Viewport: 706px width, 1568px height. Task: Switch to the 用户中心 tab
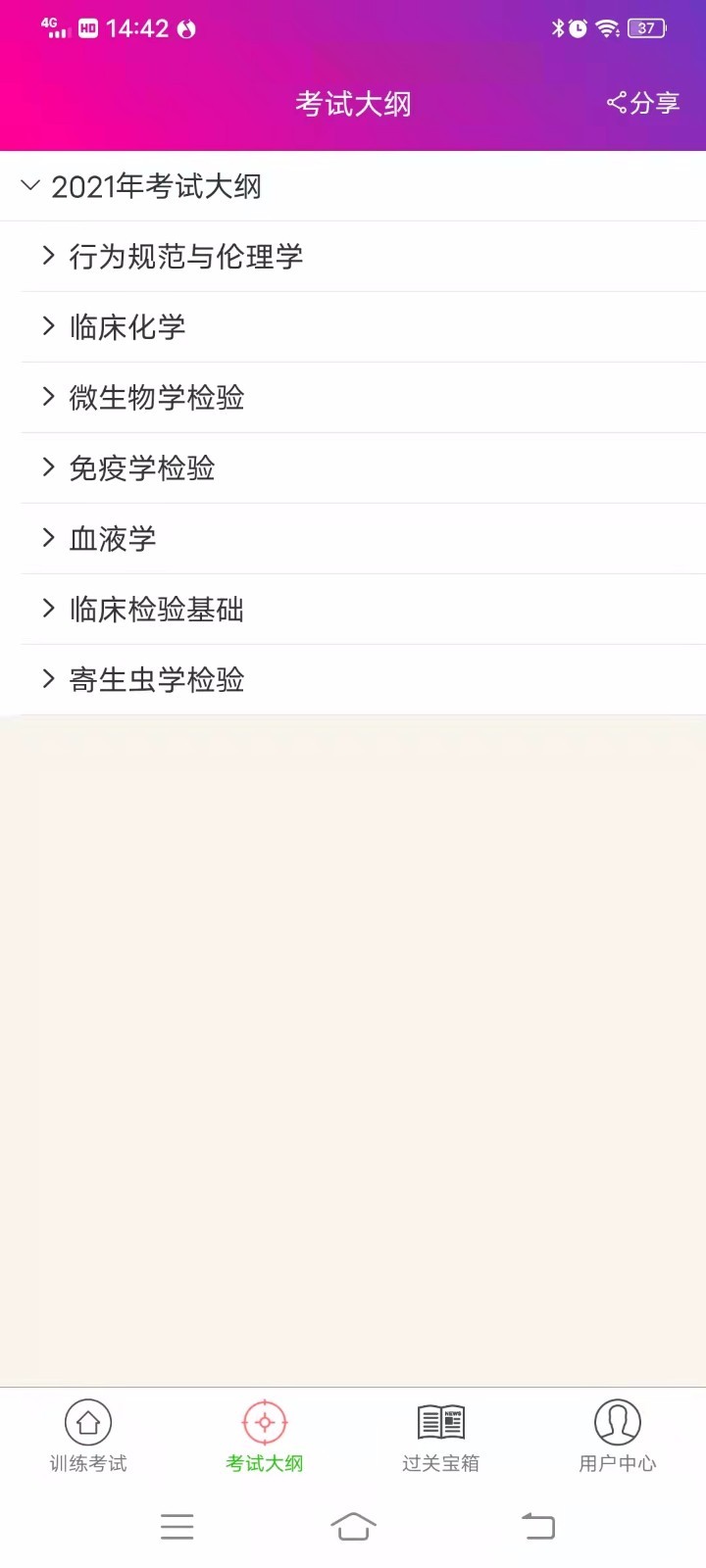click(617, 1436)
